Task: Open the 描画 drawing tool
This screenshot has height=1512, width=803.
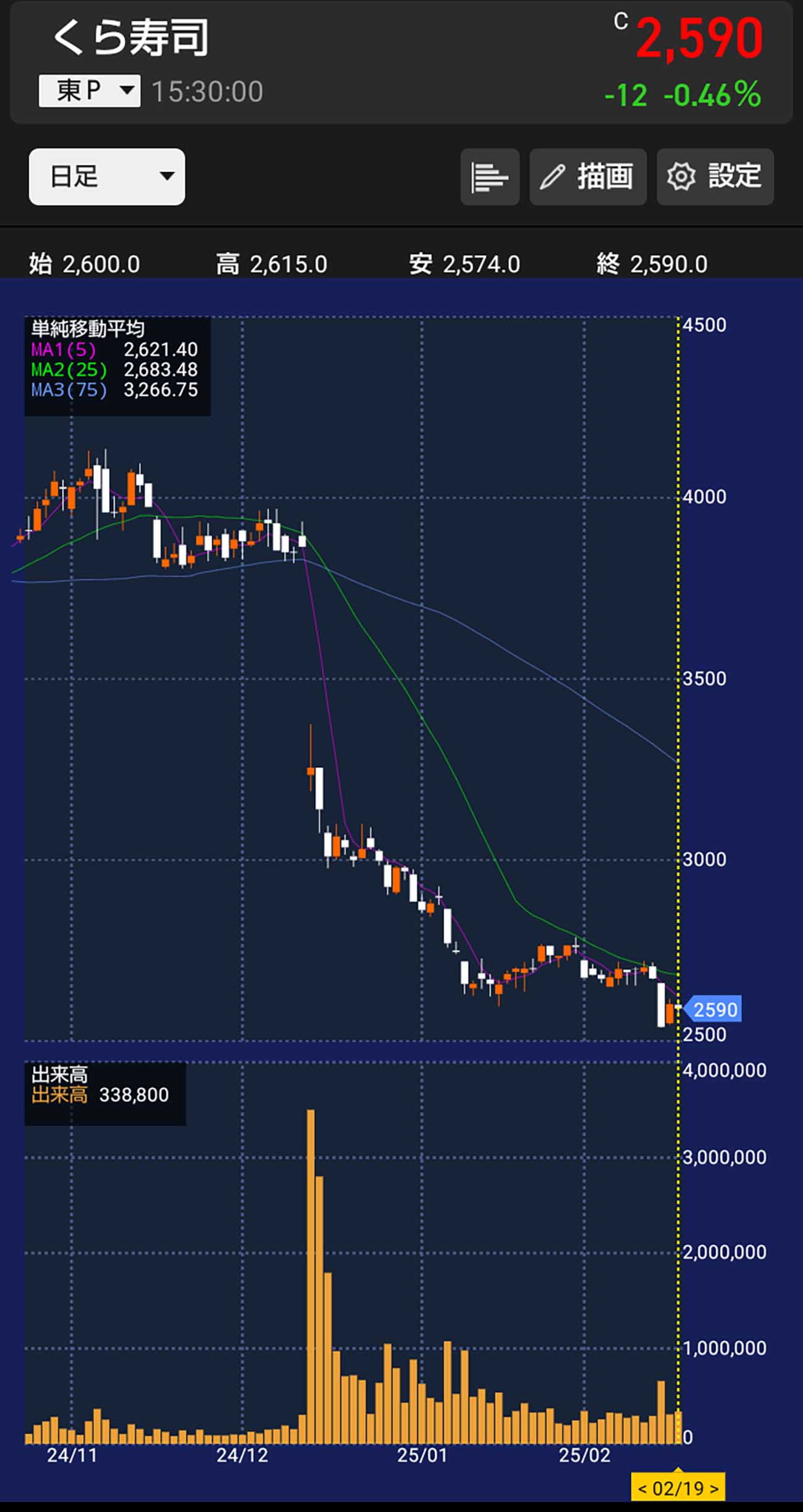Action: [x=587, y=177]
